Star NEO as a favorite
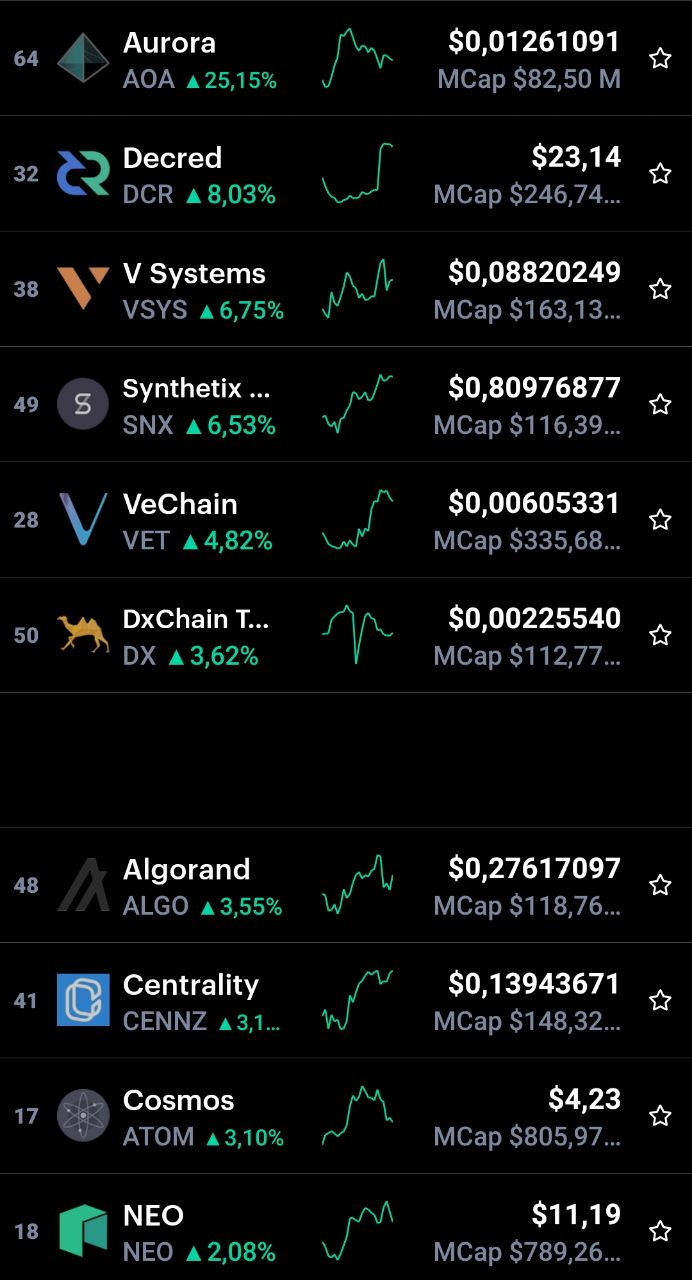 pos(660,1231)
